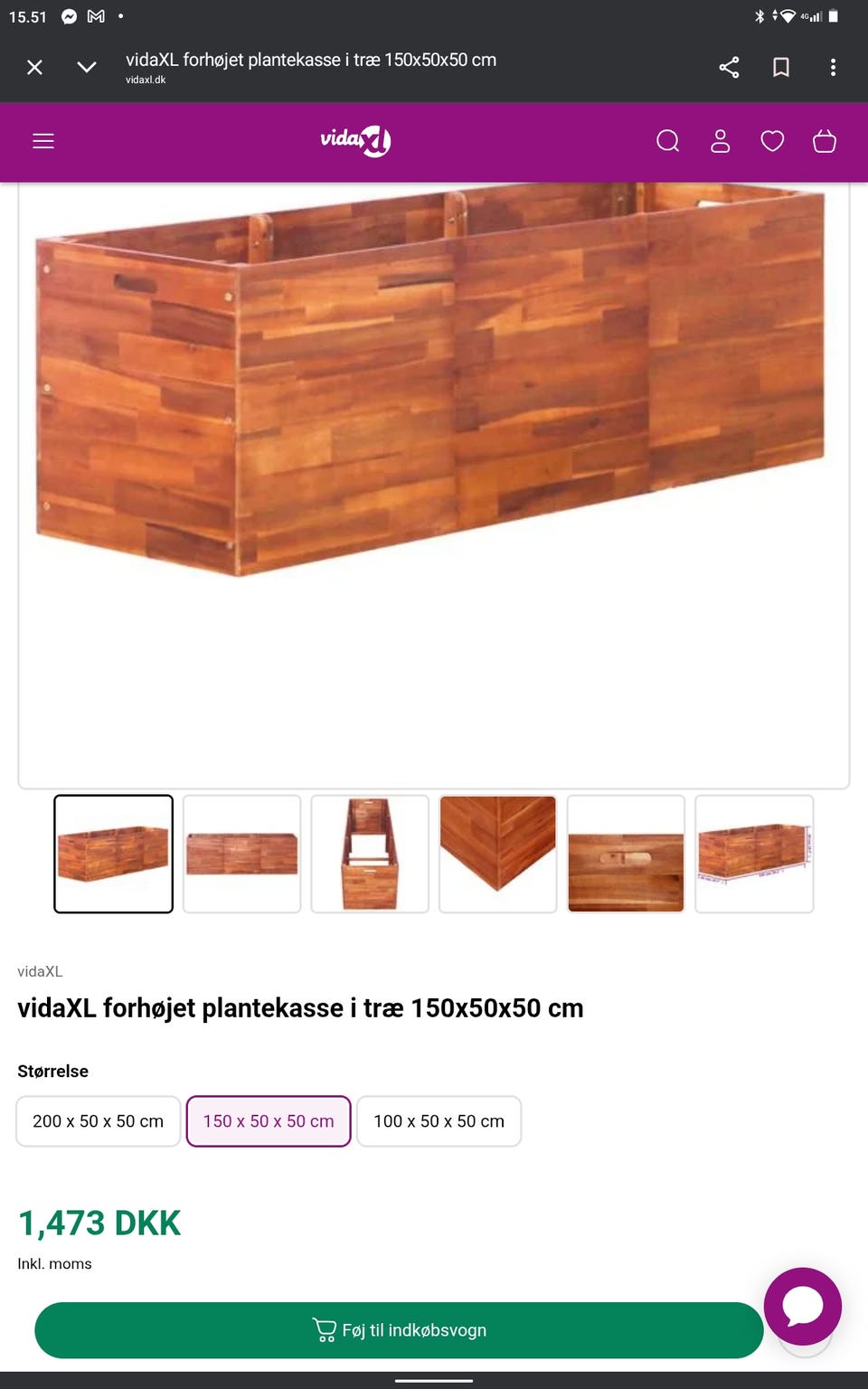Share this product page
The image size is (868, 1389).
(x=729, y=67)
